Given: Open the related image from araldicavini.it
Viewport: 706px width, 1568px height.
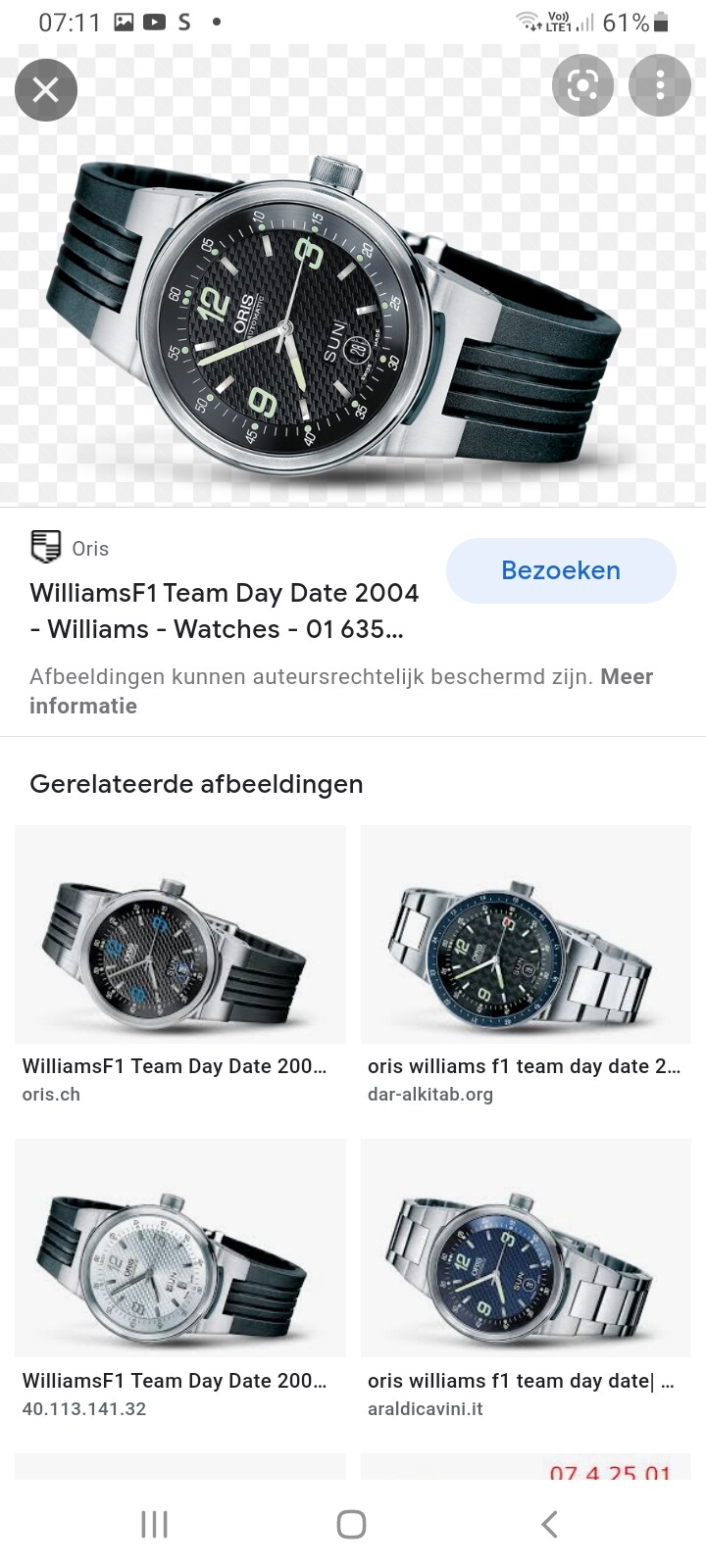Looking at the screenshot, I should pos(526,1248).
